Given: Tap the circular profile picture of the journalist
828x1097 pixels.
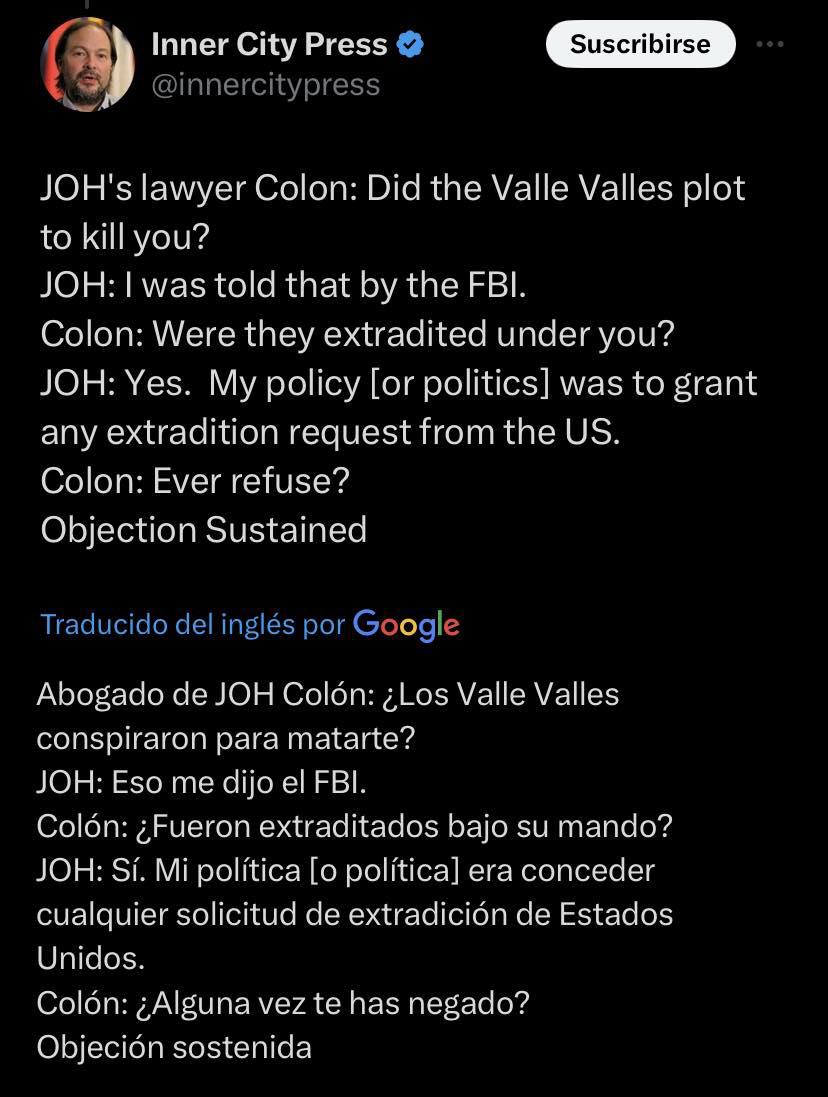Looking at the screenshot, I should (x=87, y=64).
